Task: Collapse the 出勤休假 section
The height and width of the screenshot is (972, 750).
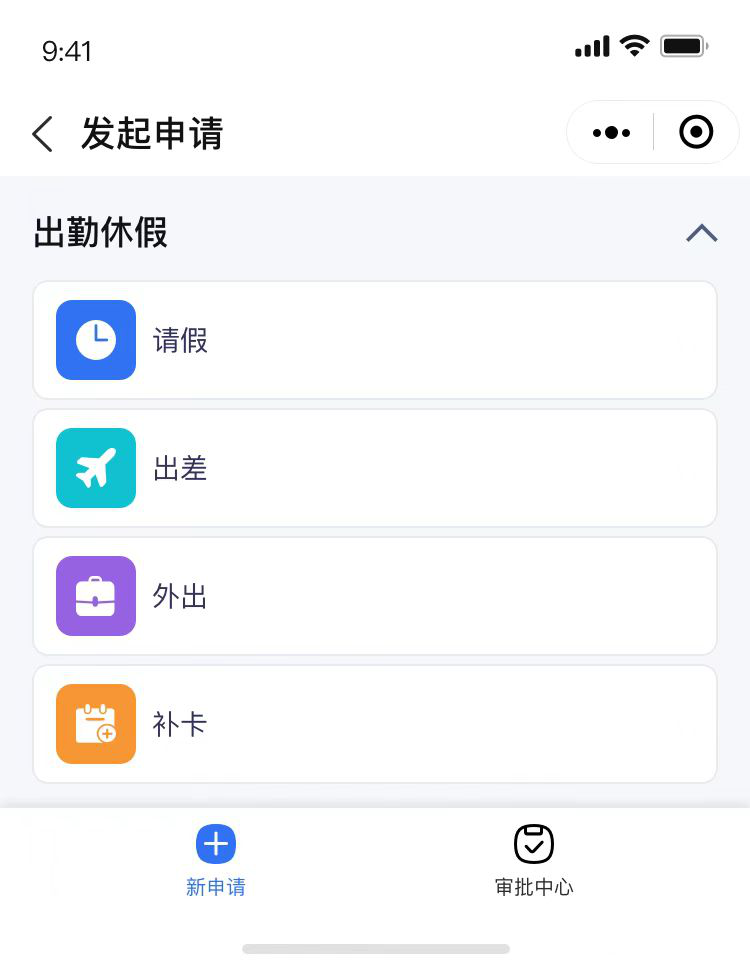Action: [x=702, y=233]
